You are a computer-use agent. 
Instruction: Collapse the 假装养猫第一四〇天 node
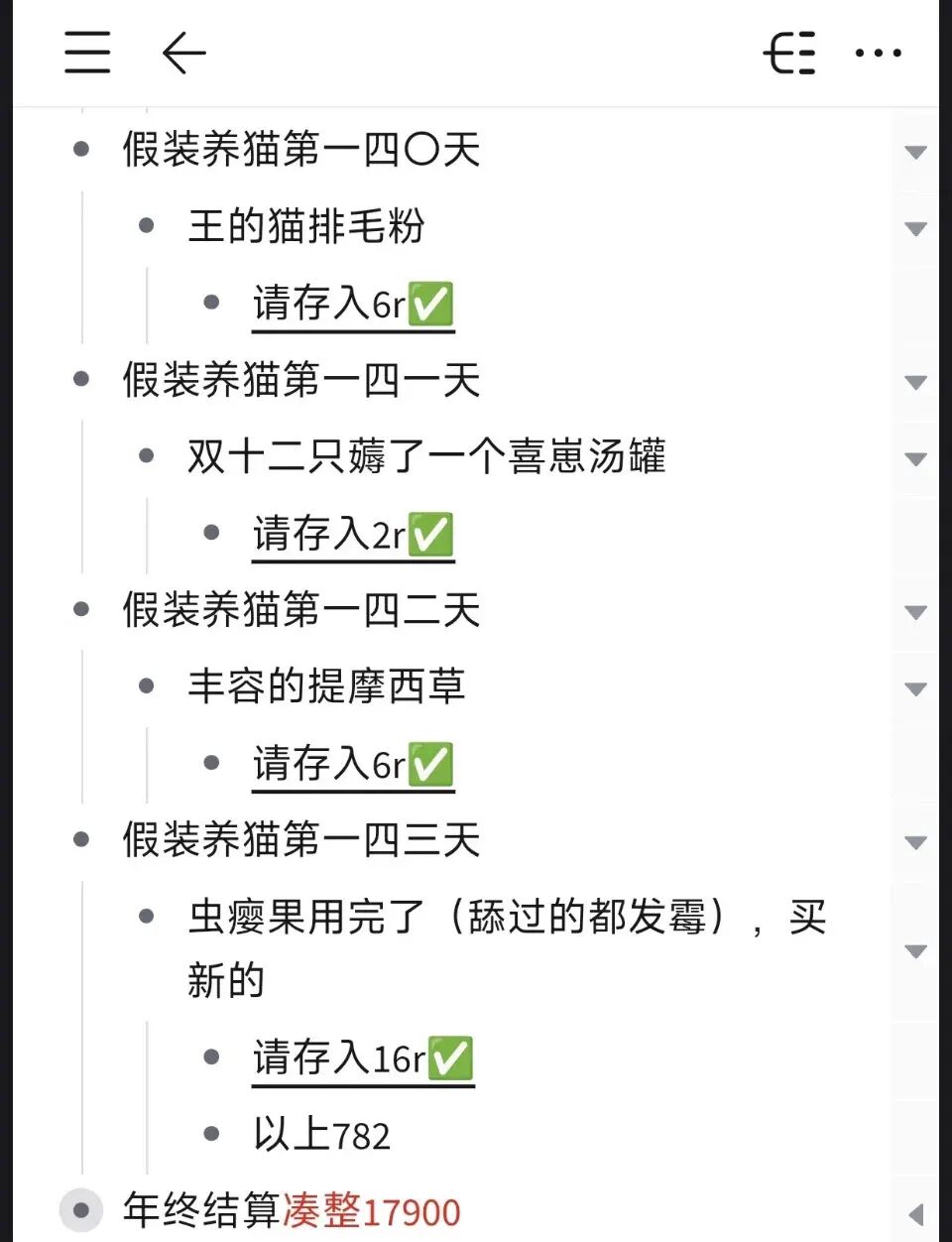click(x=915, y=153)
